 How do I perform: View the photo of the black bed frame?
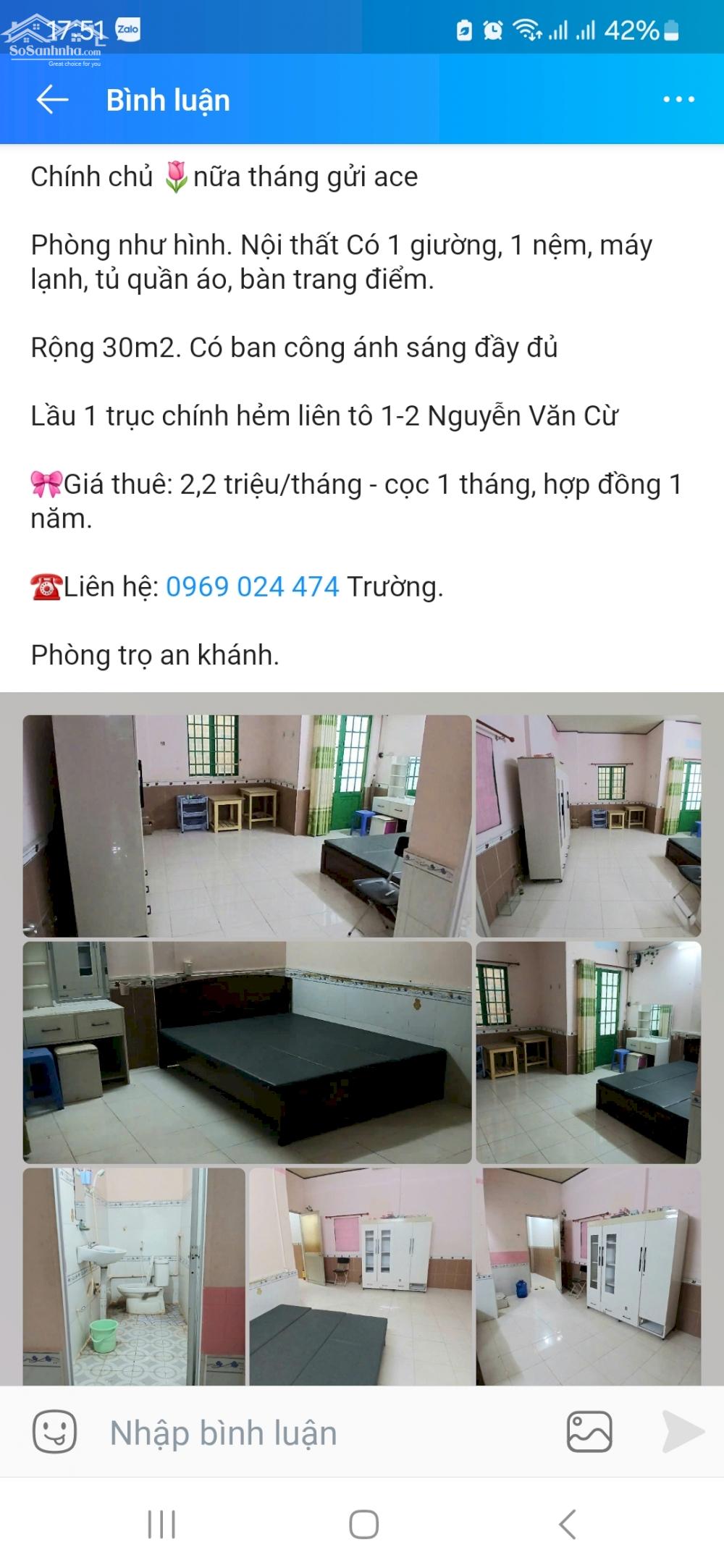(x=247, y=1052)
